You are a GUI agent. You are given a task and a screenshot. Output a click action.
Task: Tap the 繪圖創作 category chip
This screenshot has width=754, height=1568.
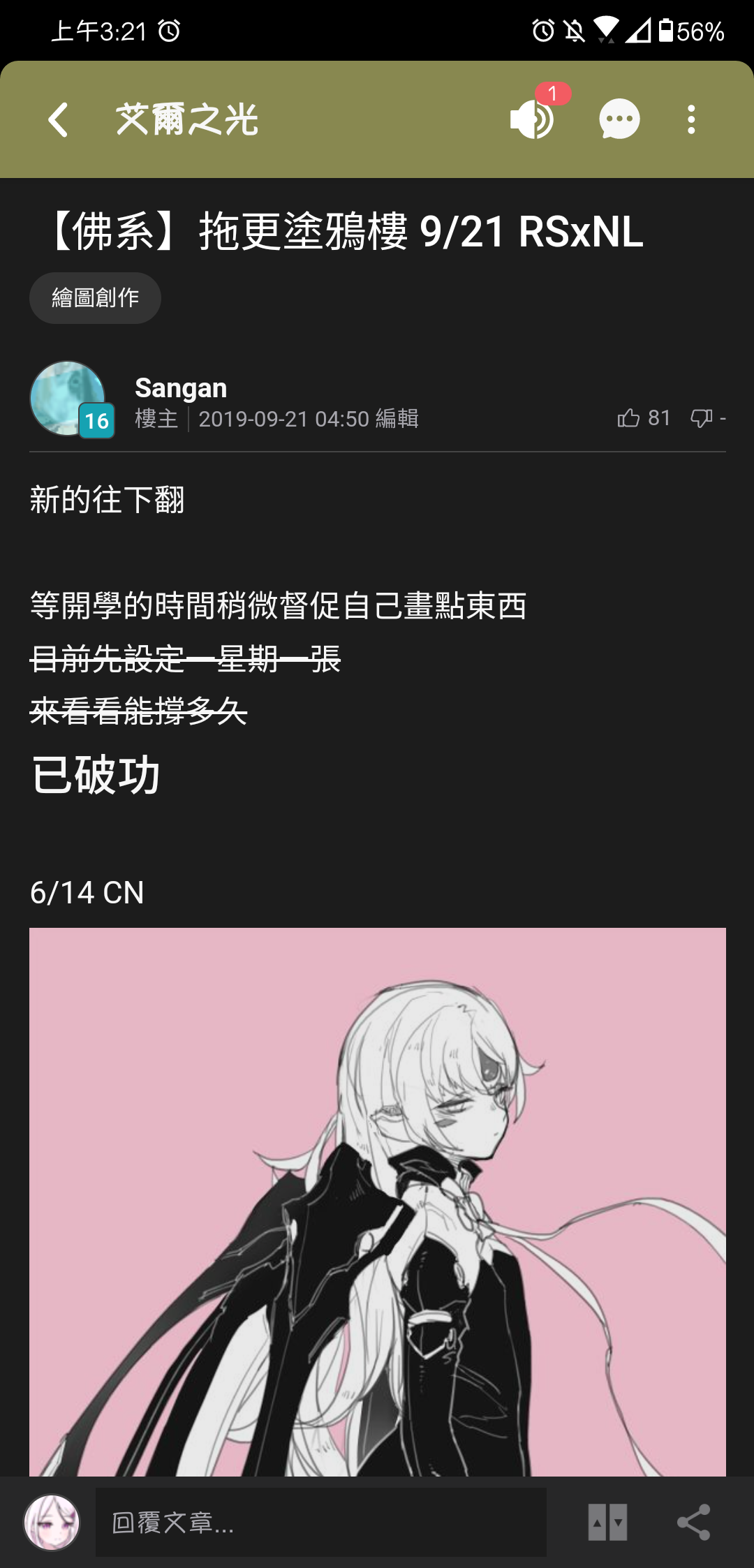[95, 298]
